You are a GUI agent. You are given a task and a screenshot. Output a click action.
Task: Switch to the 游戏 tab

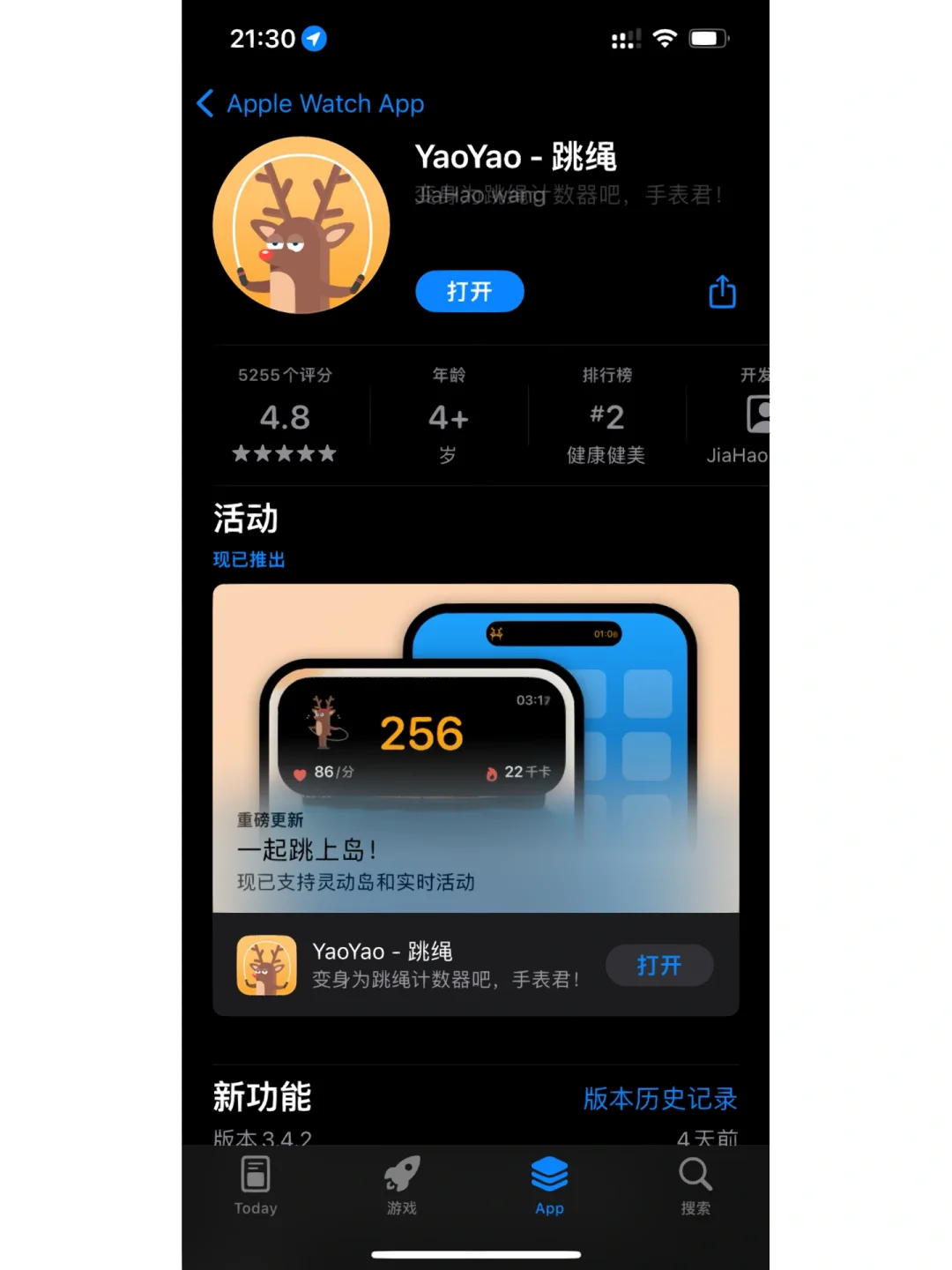coord(402,1184)
